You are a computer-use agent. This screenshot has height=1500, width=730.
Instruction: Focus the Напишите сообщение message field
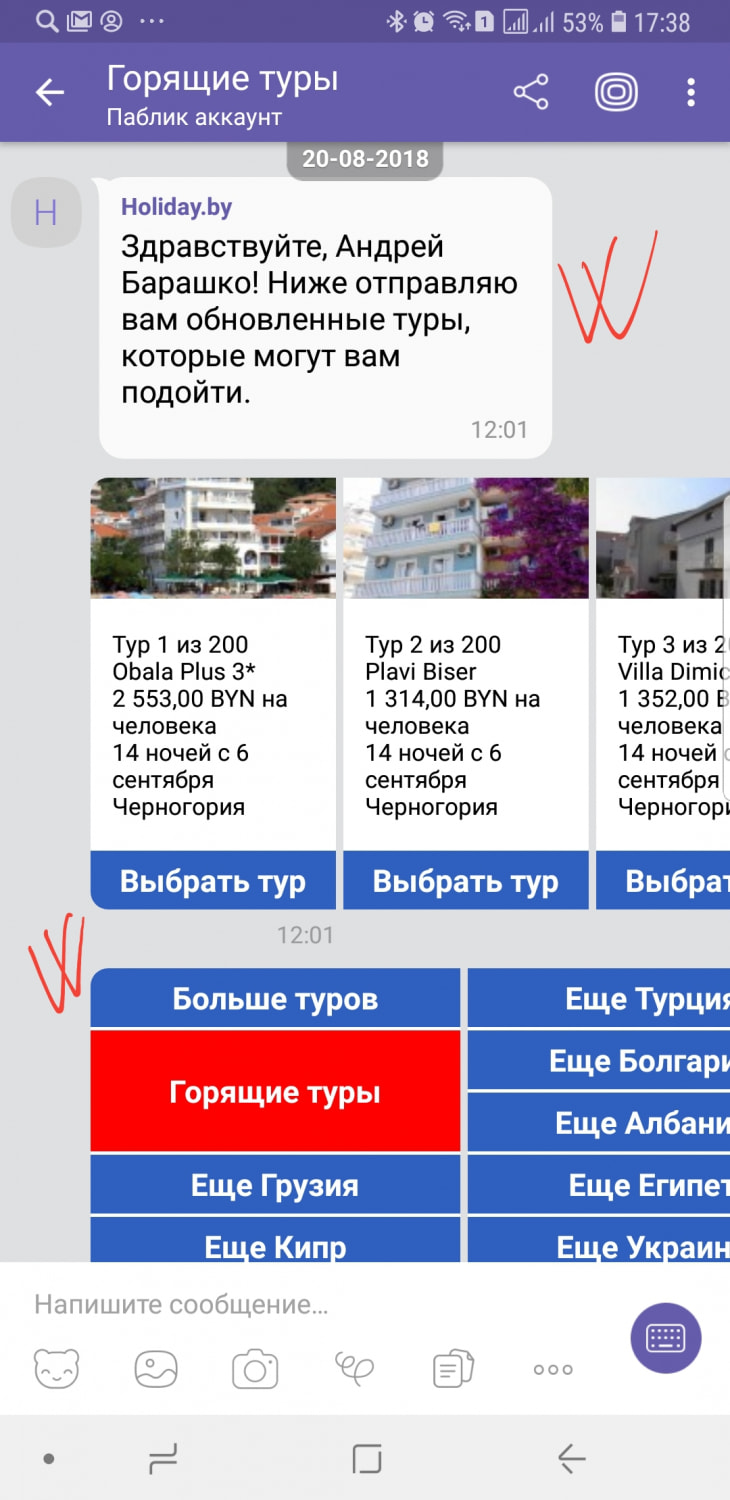coord(300,1304)
